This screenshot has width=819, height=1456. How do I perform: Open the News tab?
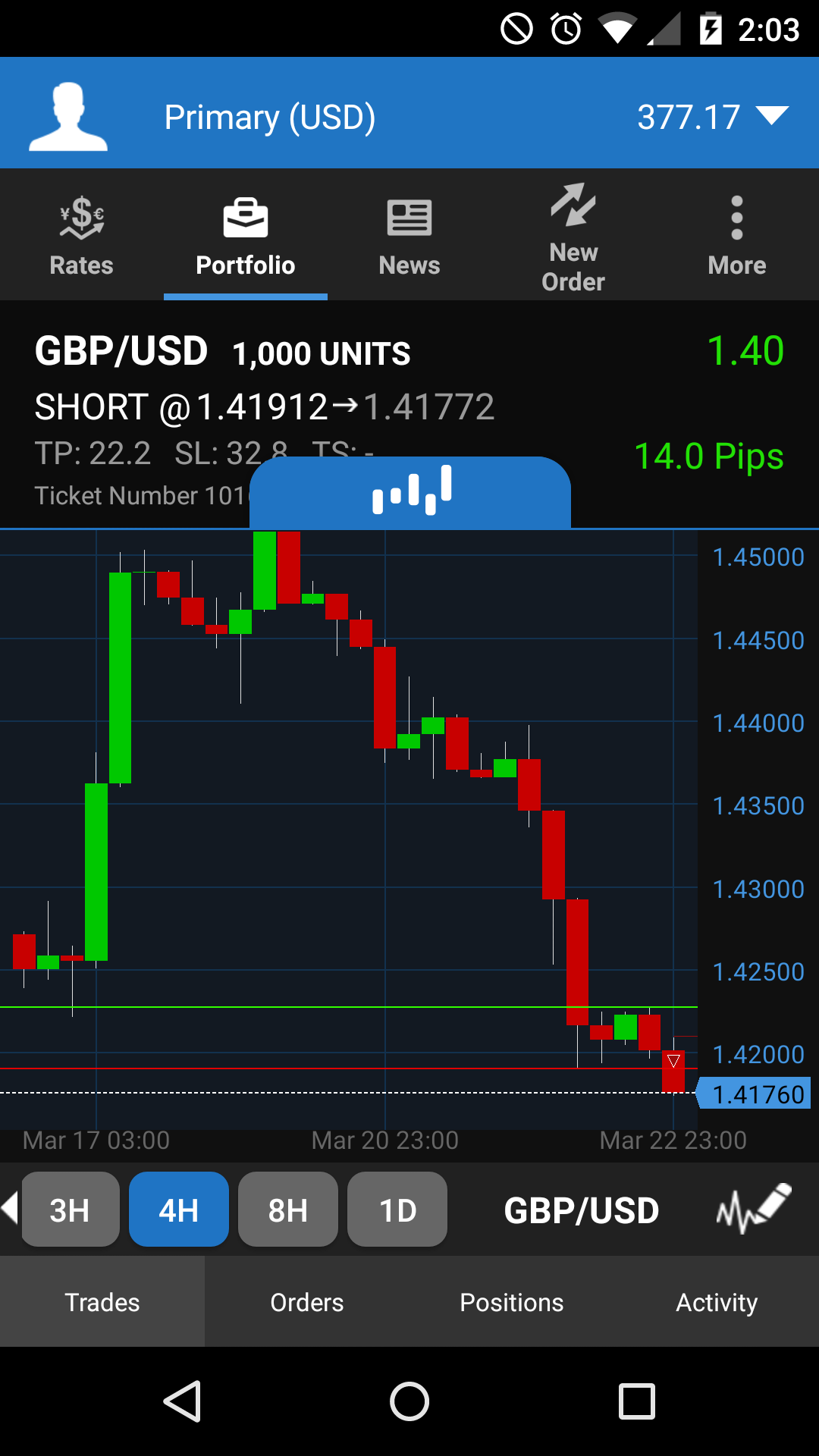[409, 234]
